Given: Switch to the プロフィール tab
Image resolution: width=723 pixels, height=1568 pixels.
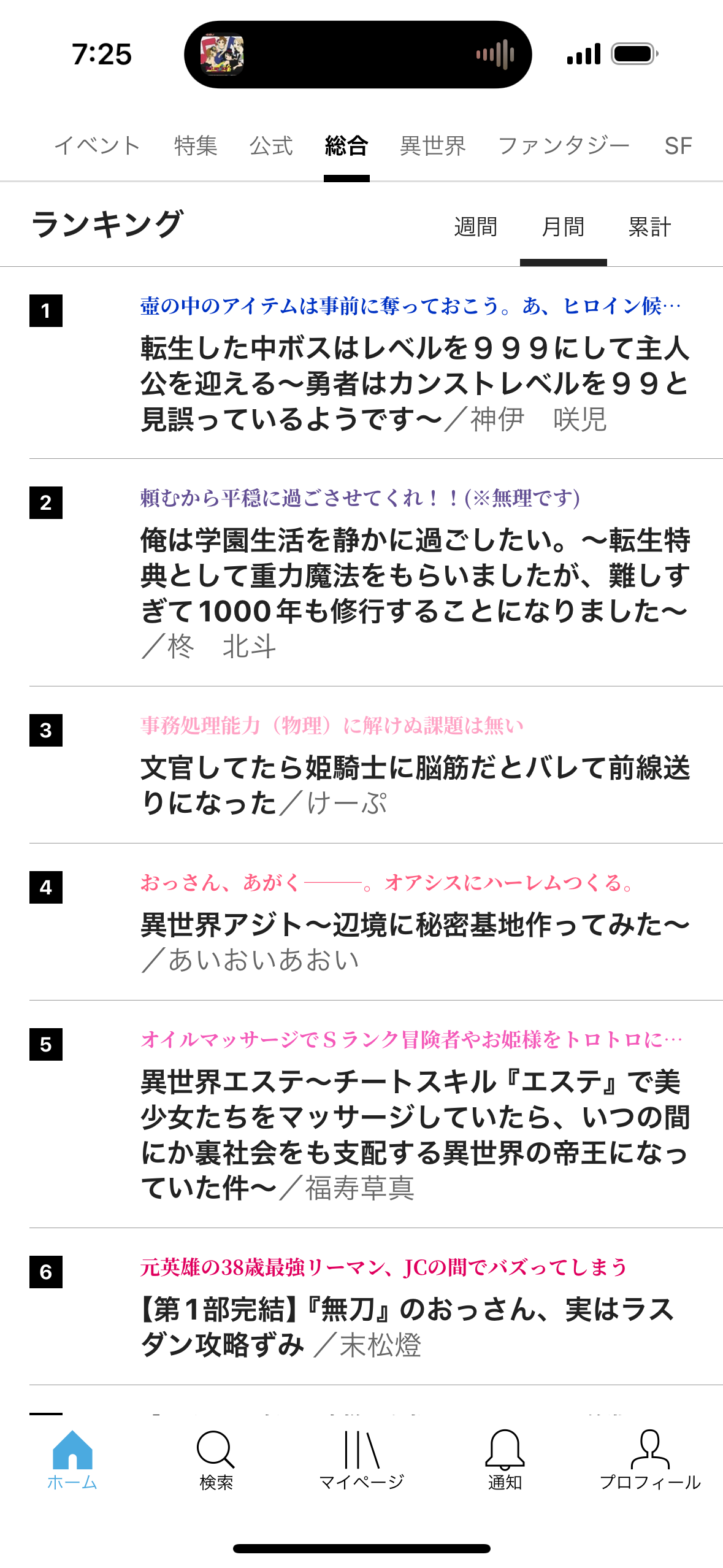Looking at the screenshot, I should pos(649,1461).
